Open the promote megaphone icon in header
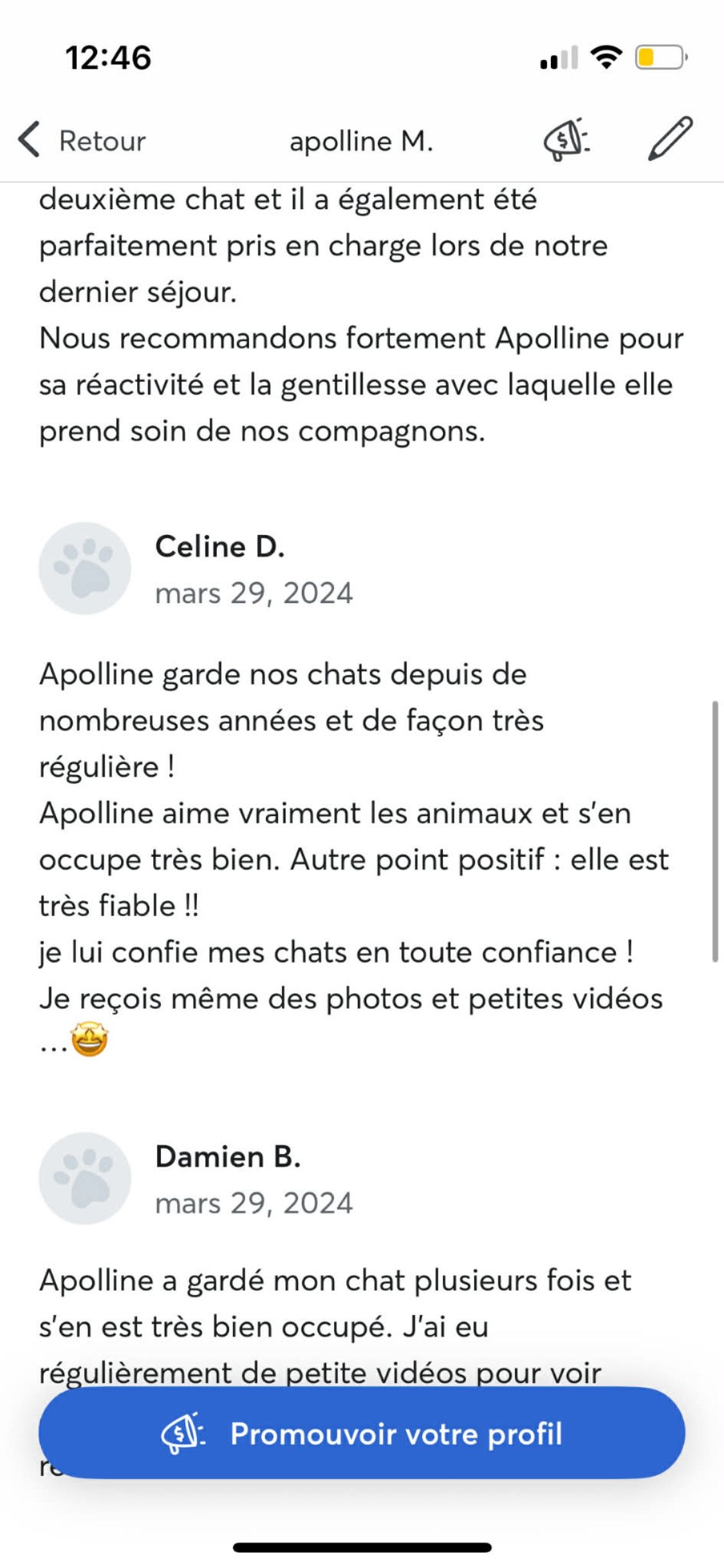Viewport: 724px width, 1568px height. pyautogui.click(x=567, y=140)
